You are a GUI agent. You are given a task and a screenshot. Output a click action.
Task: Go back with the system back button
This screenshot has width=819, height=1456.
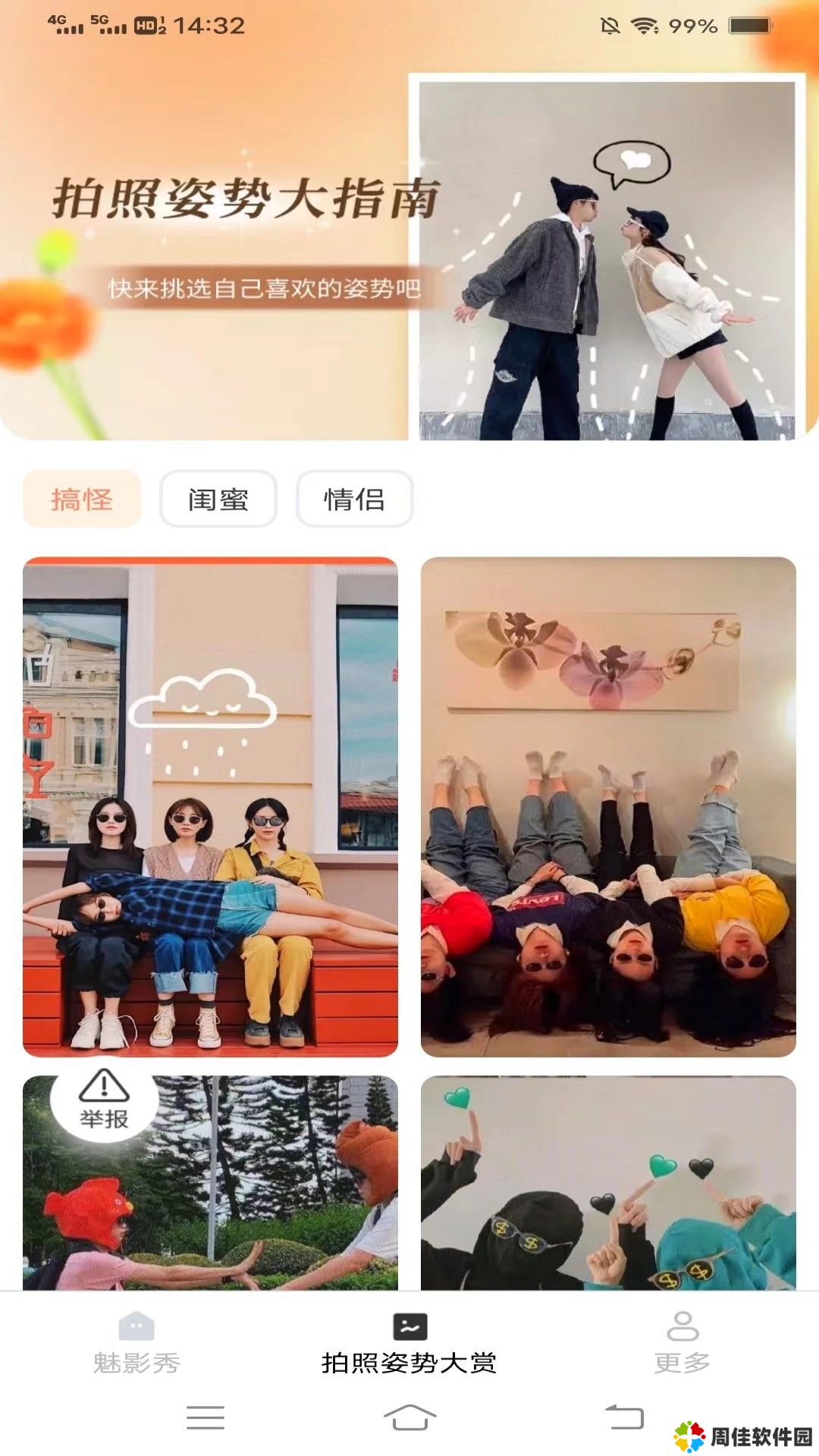point(624,1417)
